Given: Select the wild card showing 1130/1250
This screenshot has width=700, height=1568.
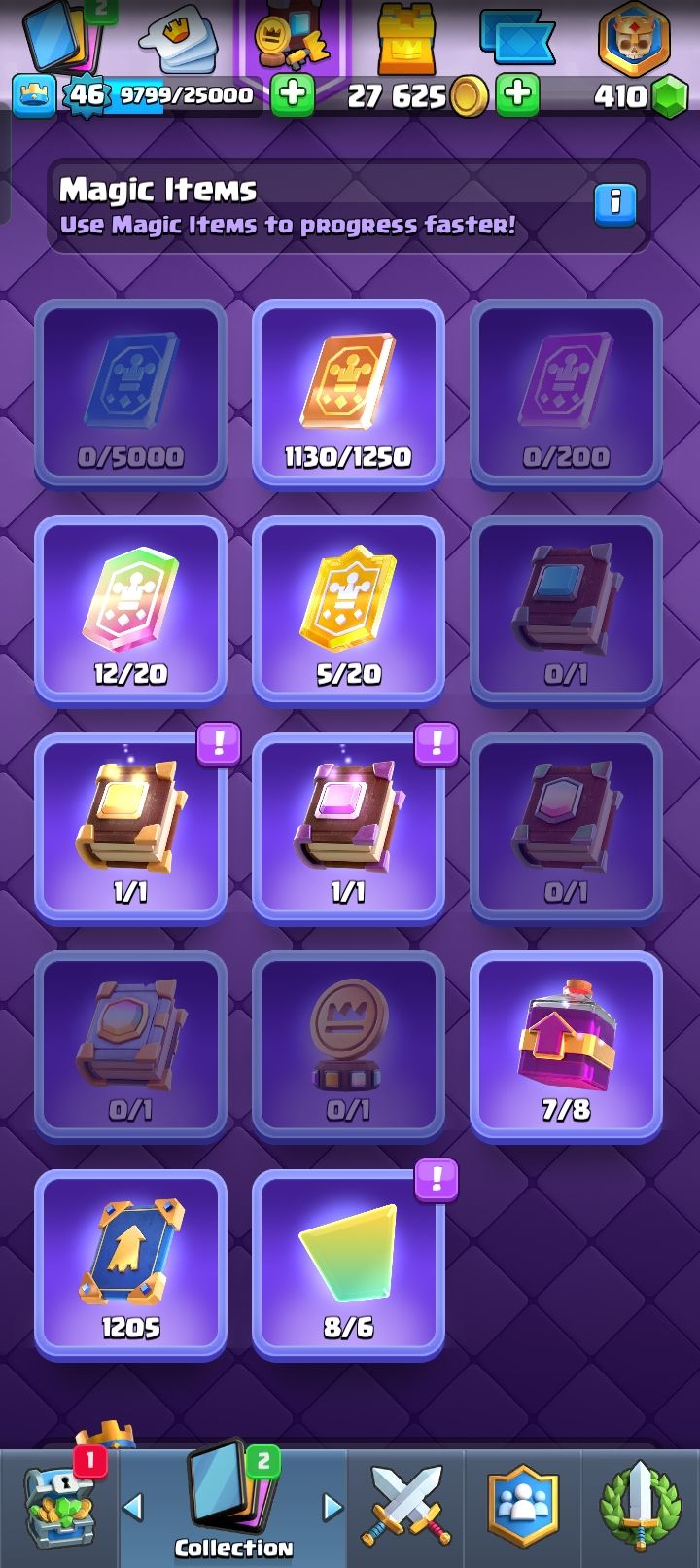Looking at the screenshot, I should tap(348, 393).
